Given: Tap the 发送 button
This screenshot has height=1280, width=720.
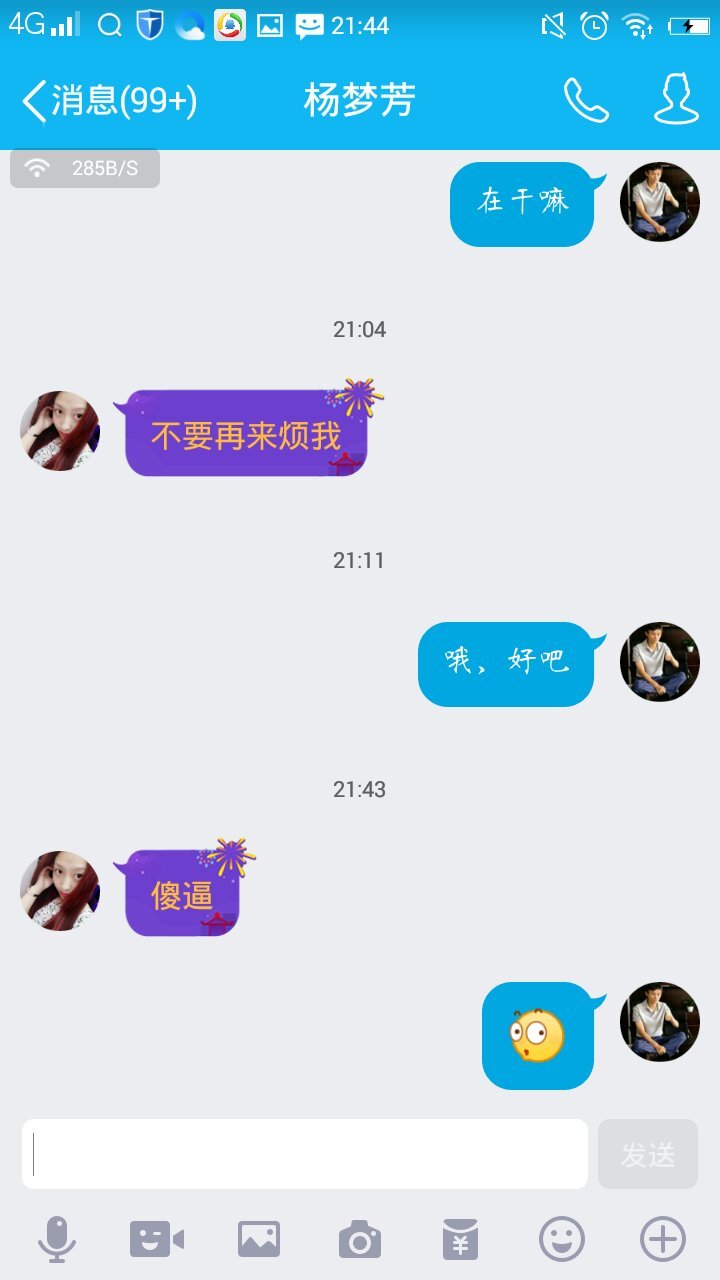Looking at the screenshot, I should pyautogui.click(x=647, y=1154).
